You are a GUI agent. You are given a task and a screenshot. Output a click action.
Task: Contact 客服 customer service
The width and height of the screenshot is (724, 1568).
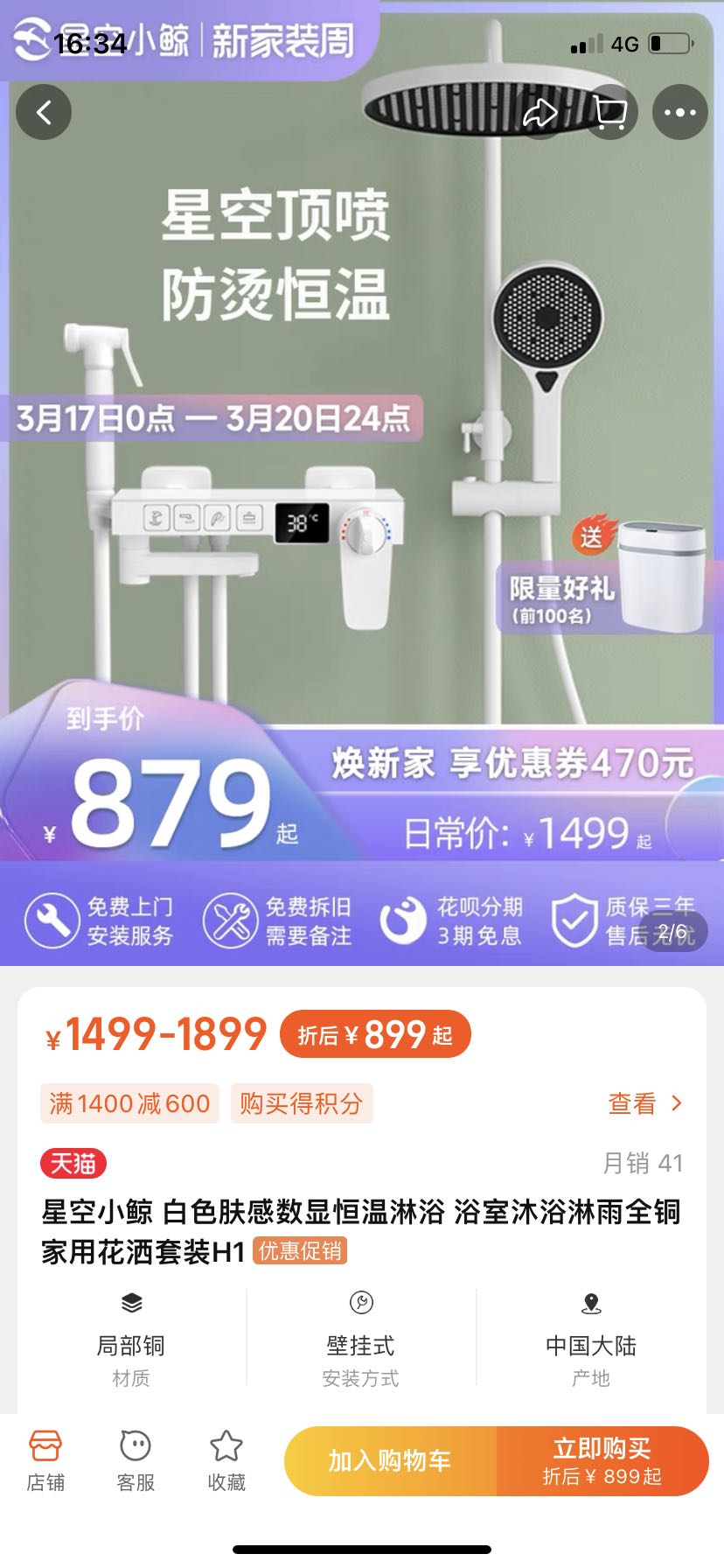point(136,1461)
